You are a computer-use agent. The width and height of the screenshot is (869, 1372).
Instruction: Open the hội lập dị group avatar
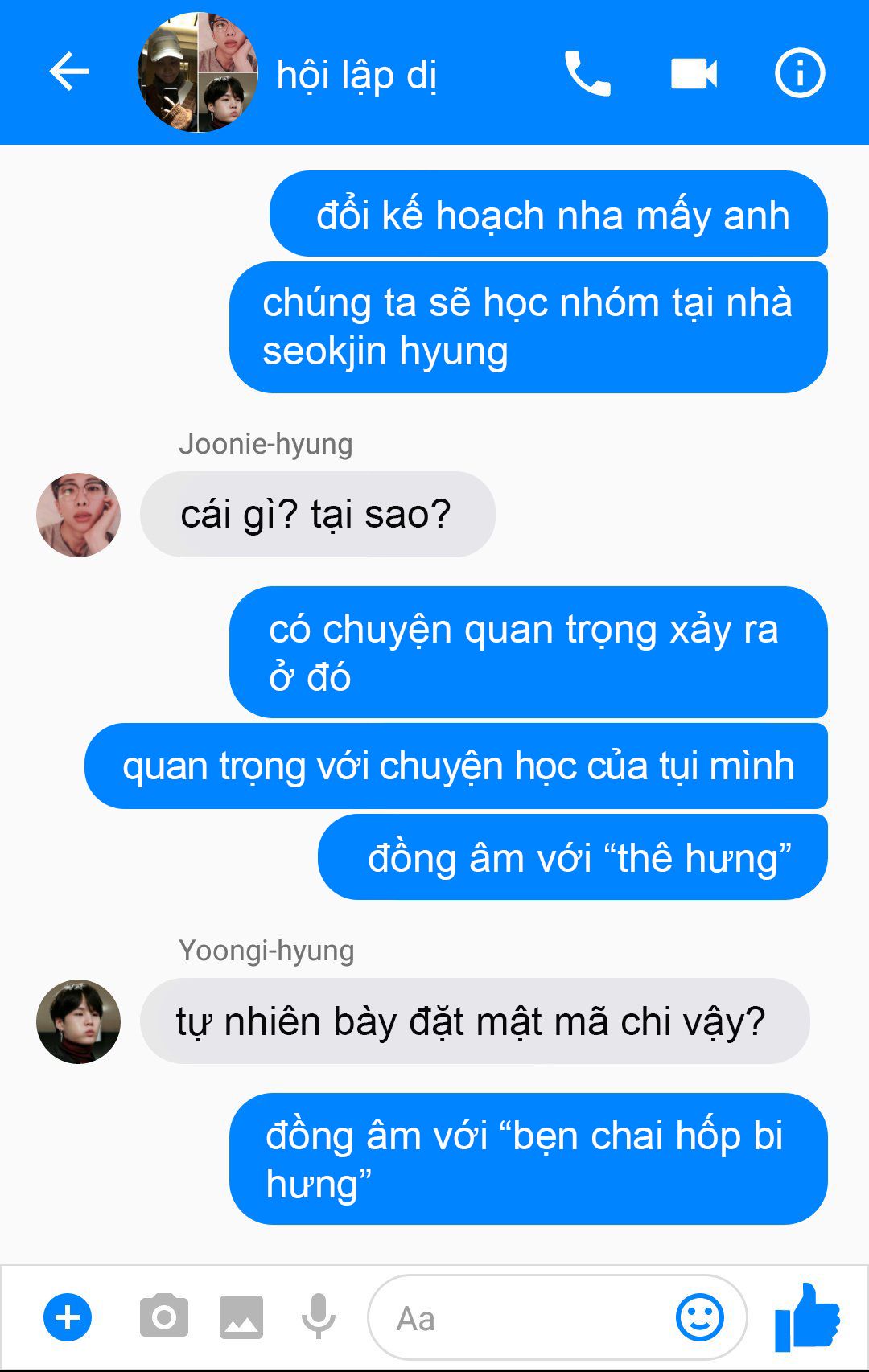click(x=198, y=72)
